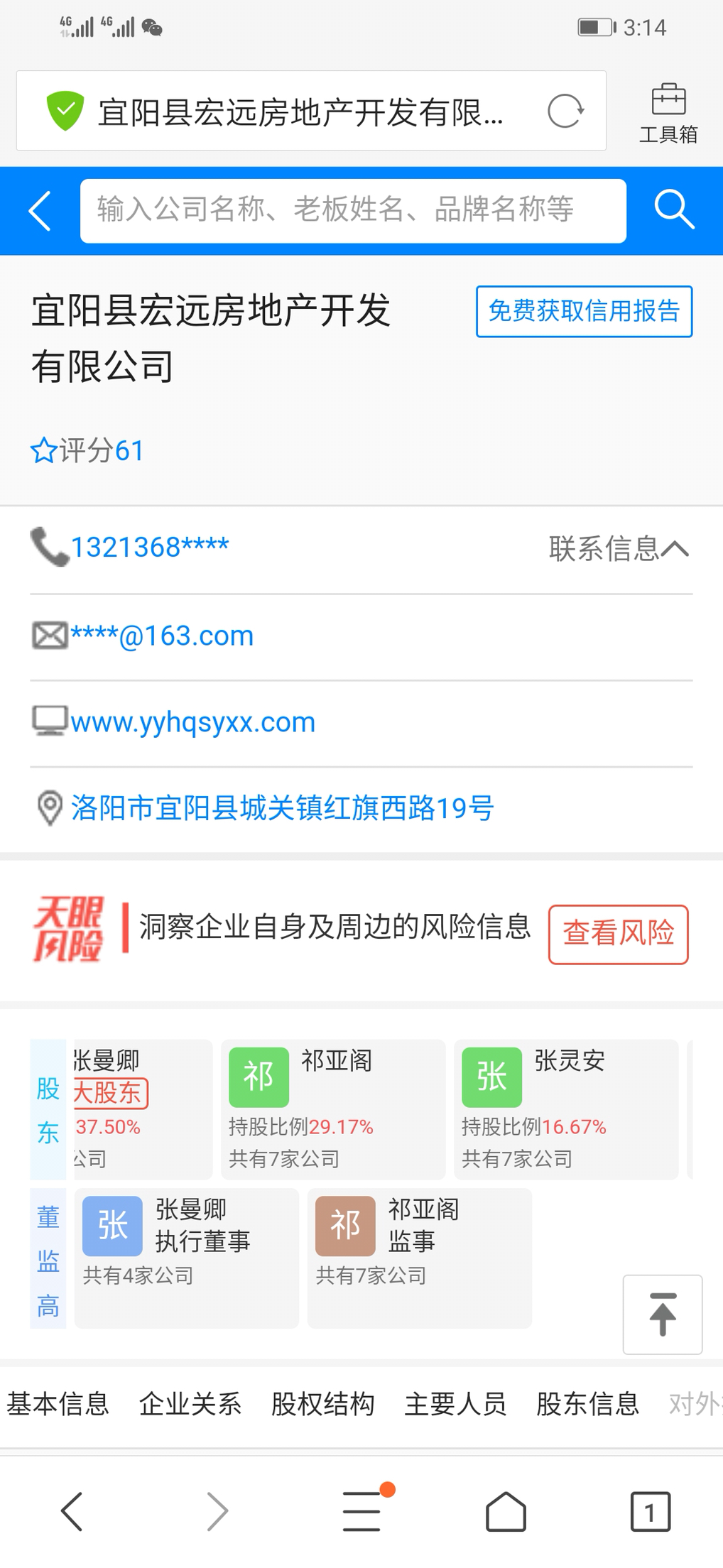This screenshot has height=1568, width=723.
Task: Open shareholder card 张灵安
Action: pyautogui.click(x=566, y=1109)
